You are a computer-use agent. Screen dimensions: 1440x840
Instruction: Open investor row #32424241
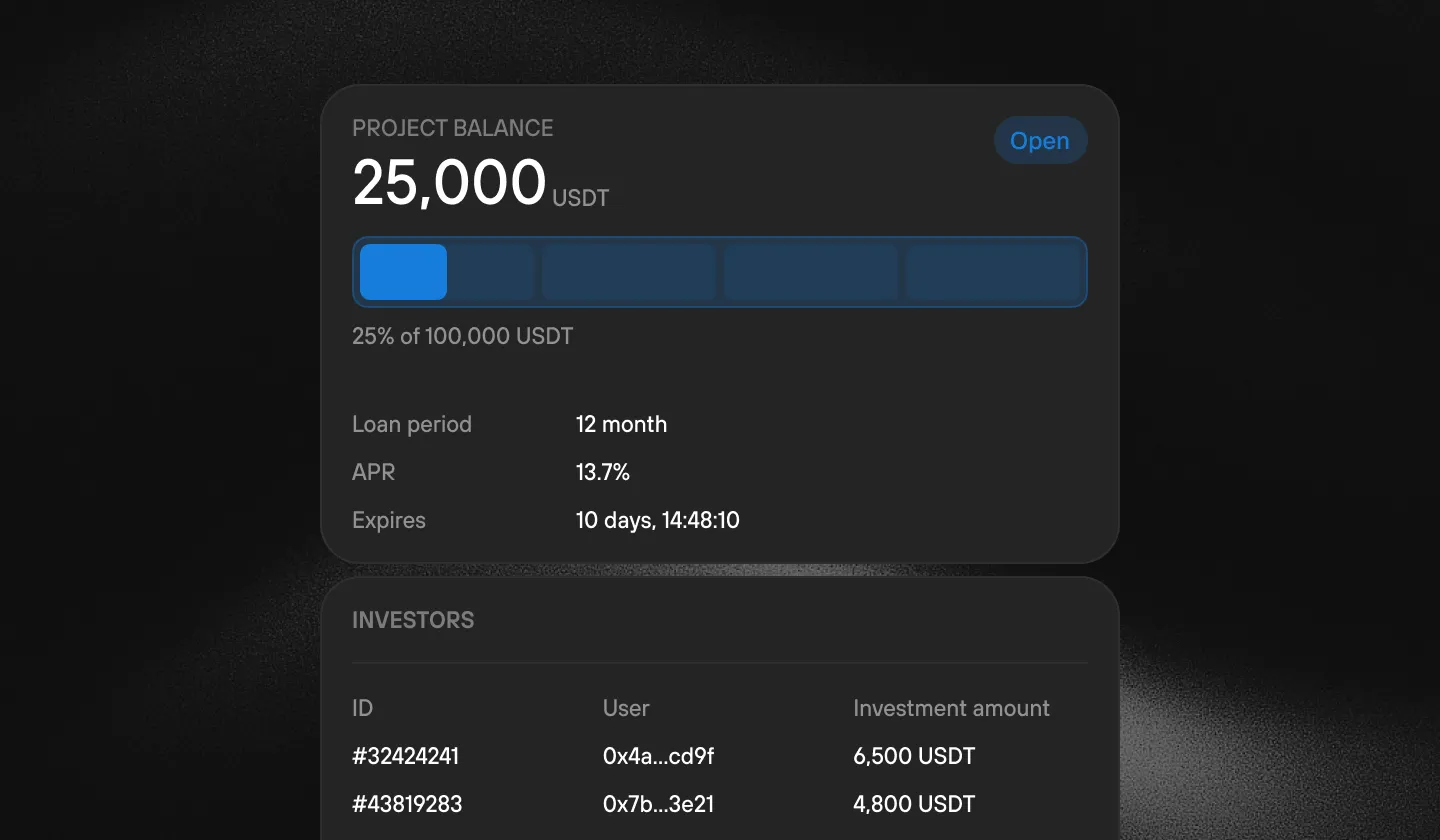coord(719,756)
